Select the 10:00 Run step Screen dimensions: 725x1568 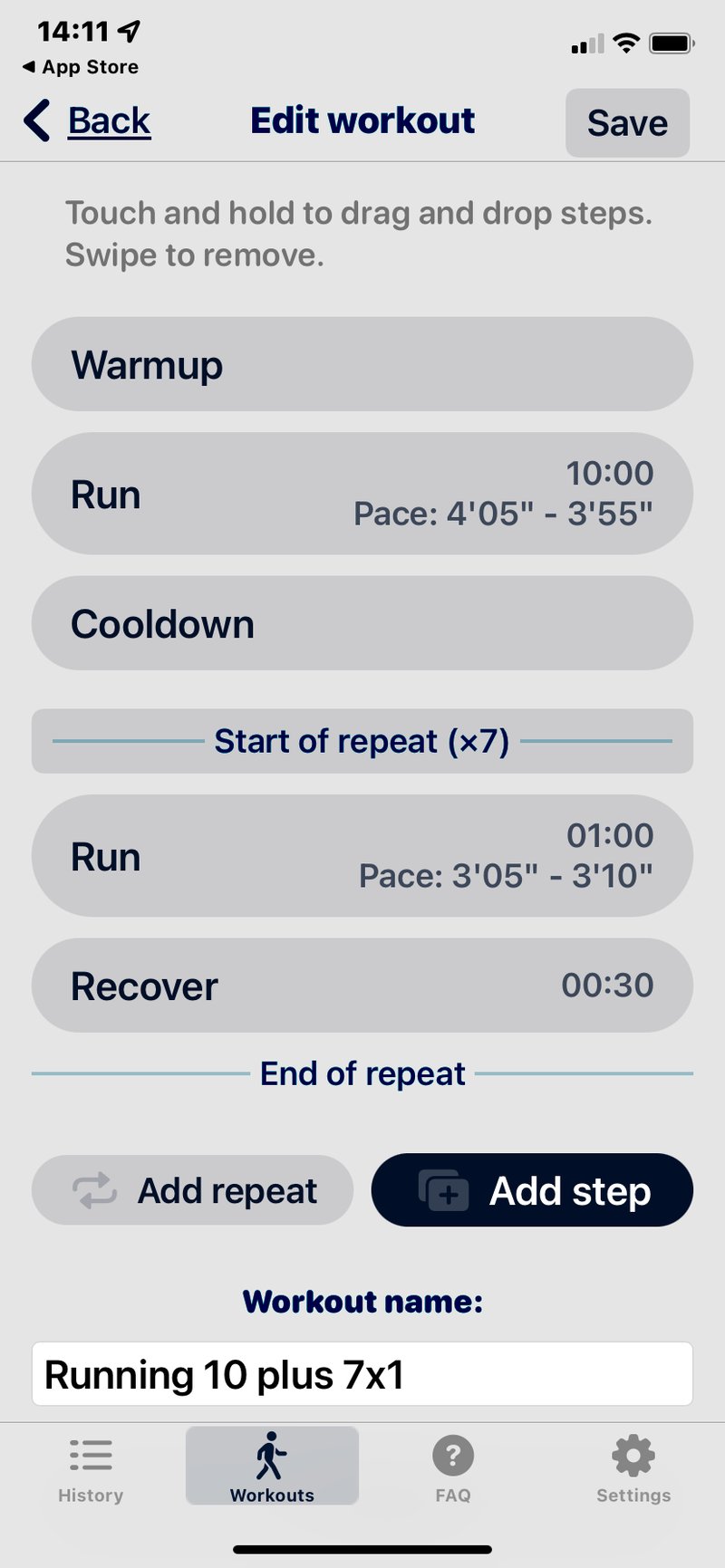[x=362, y=493]
